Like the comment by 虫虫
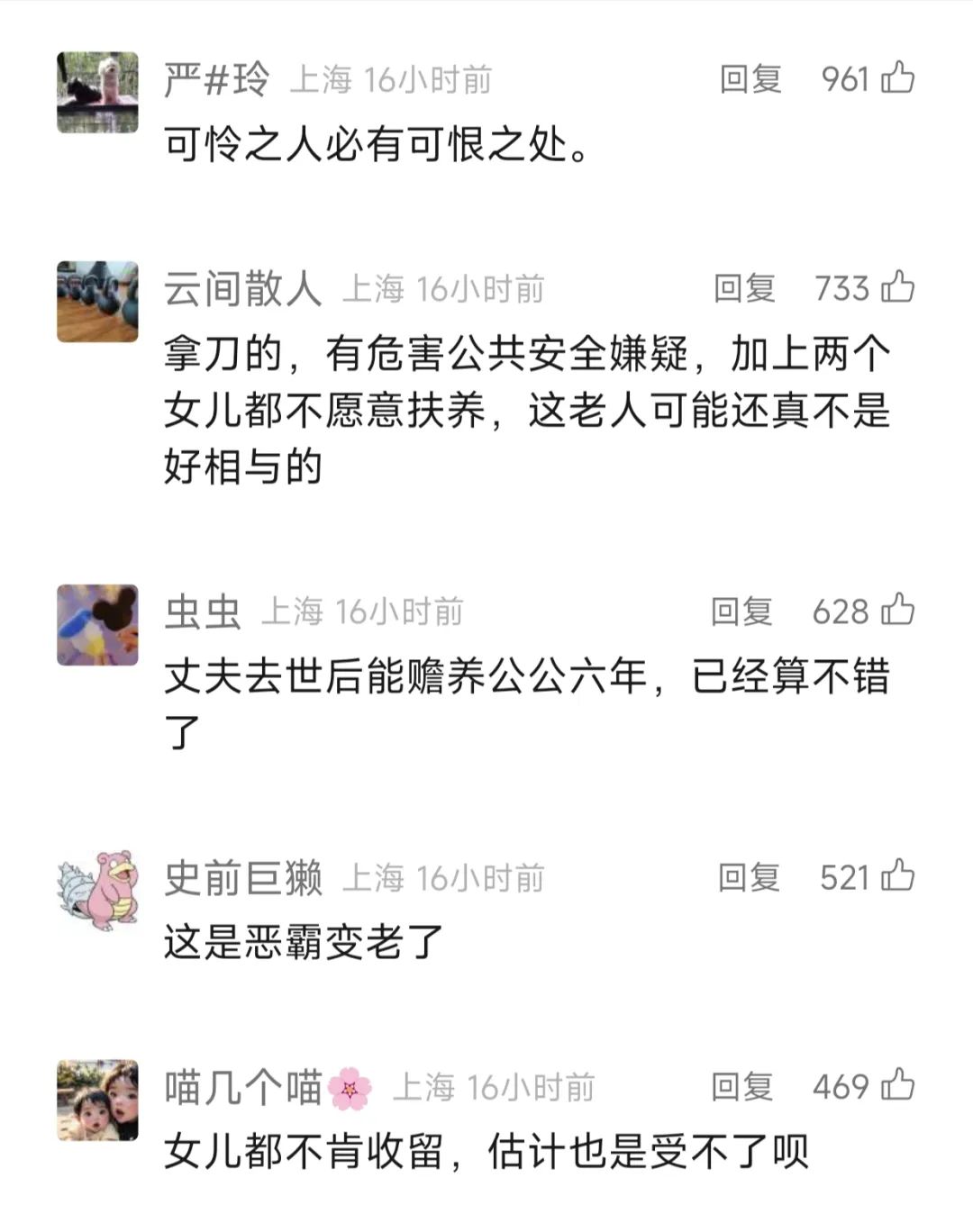973x1232 pixels. (x=897, y=611)
